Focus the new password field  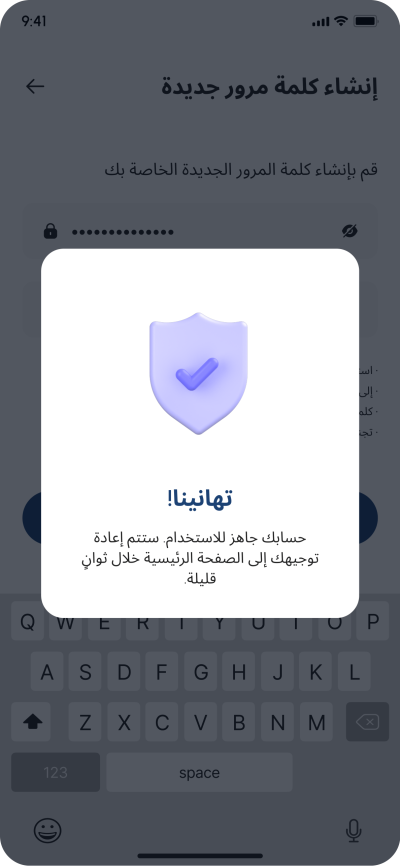pyautogui.click(x=200, y=231)
